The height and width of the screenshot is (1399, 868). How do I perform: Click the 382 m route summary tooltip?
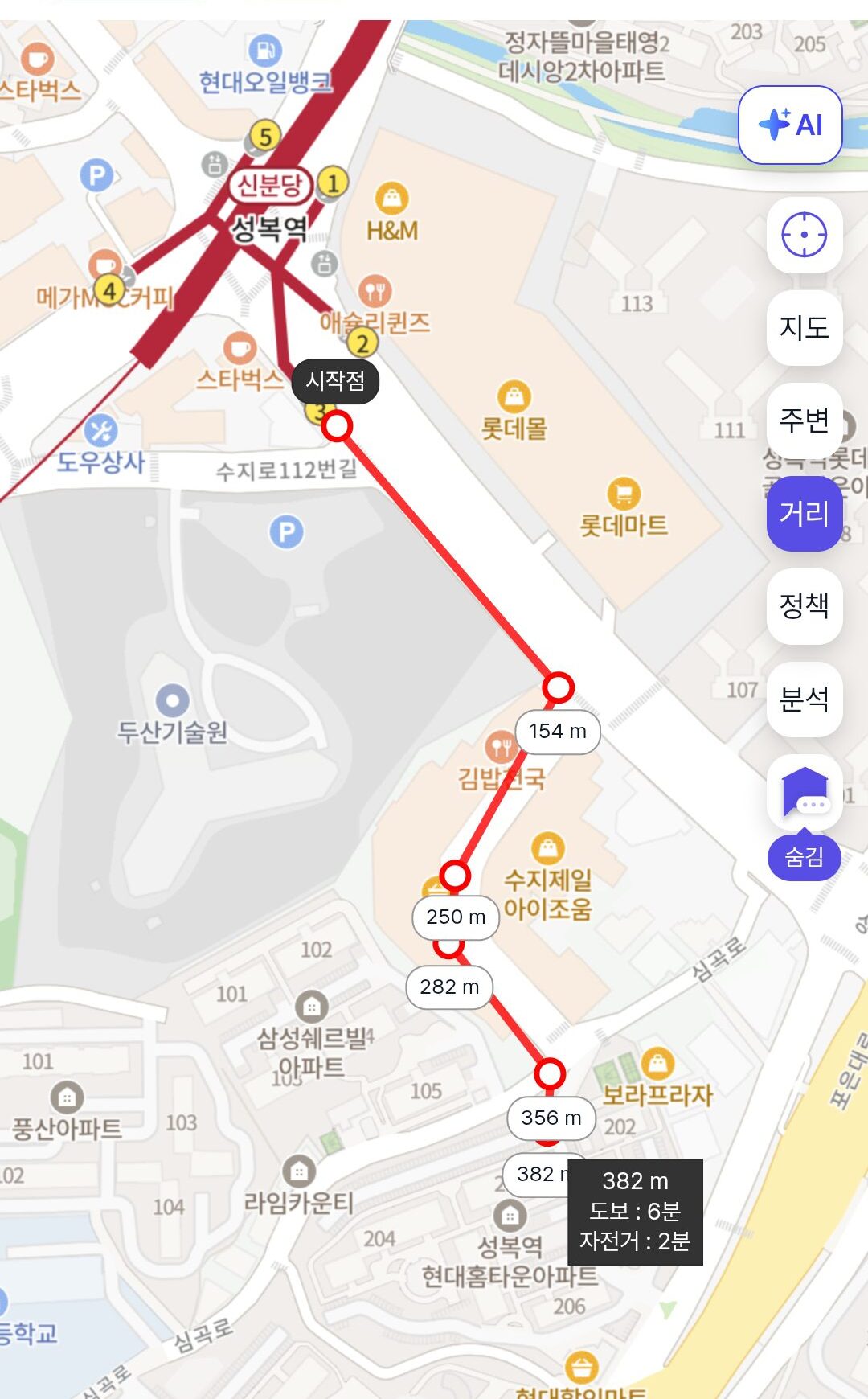point(635,1210)
